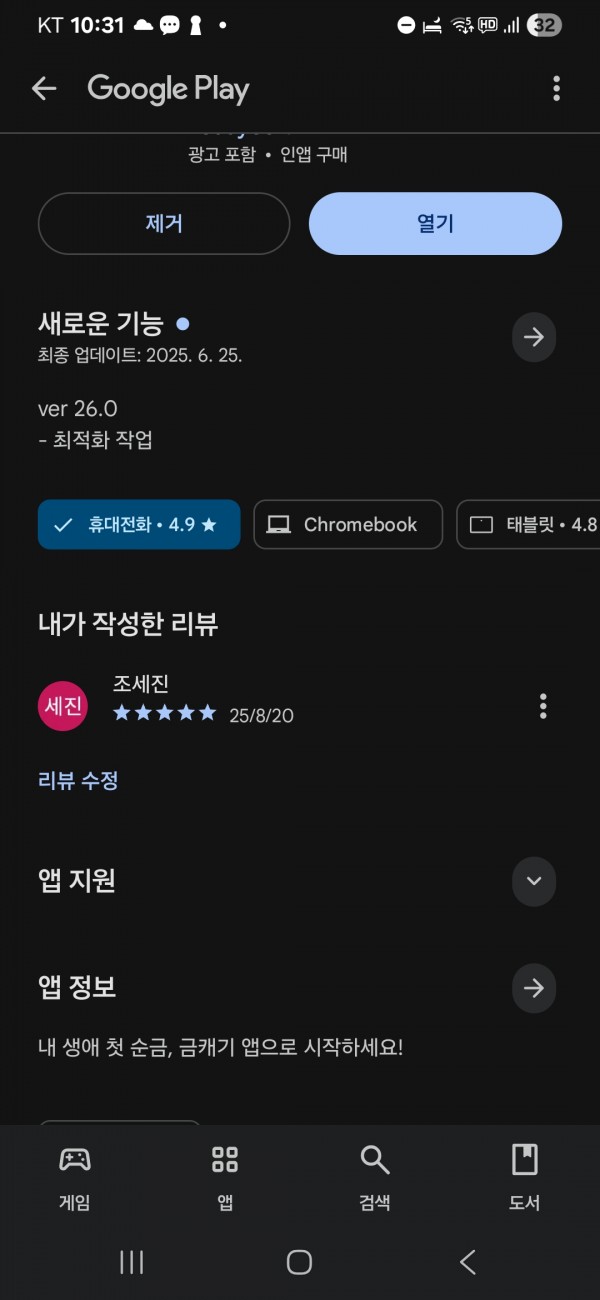Open the options menu for 조세진's review
Image resolution: width=600 pixels, height=1300 pixels.
coord(543,706)
